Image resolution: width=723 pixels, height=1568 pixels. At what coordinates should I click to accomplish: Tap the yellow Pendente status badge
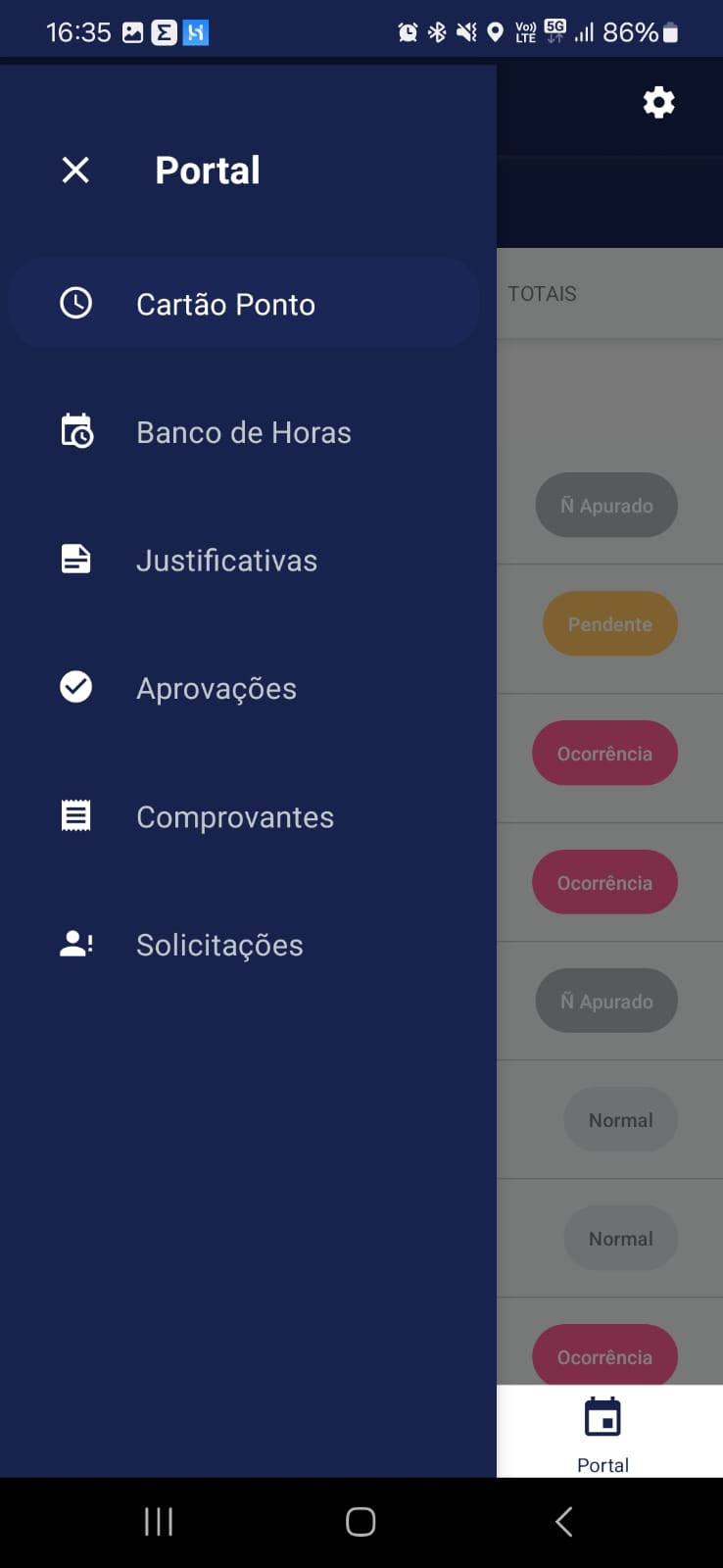pyautogui.click(x=609, y=623)
